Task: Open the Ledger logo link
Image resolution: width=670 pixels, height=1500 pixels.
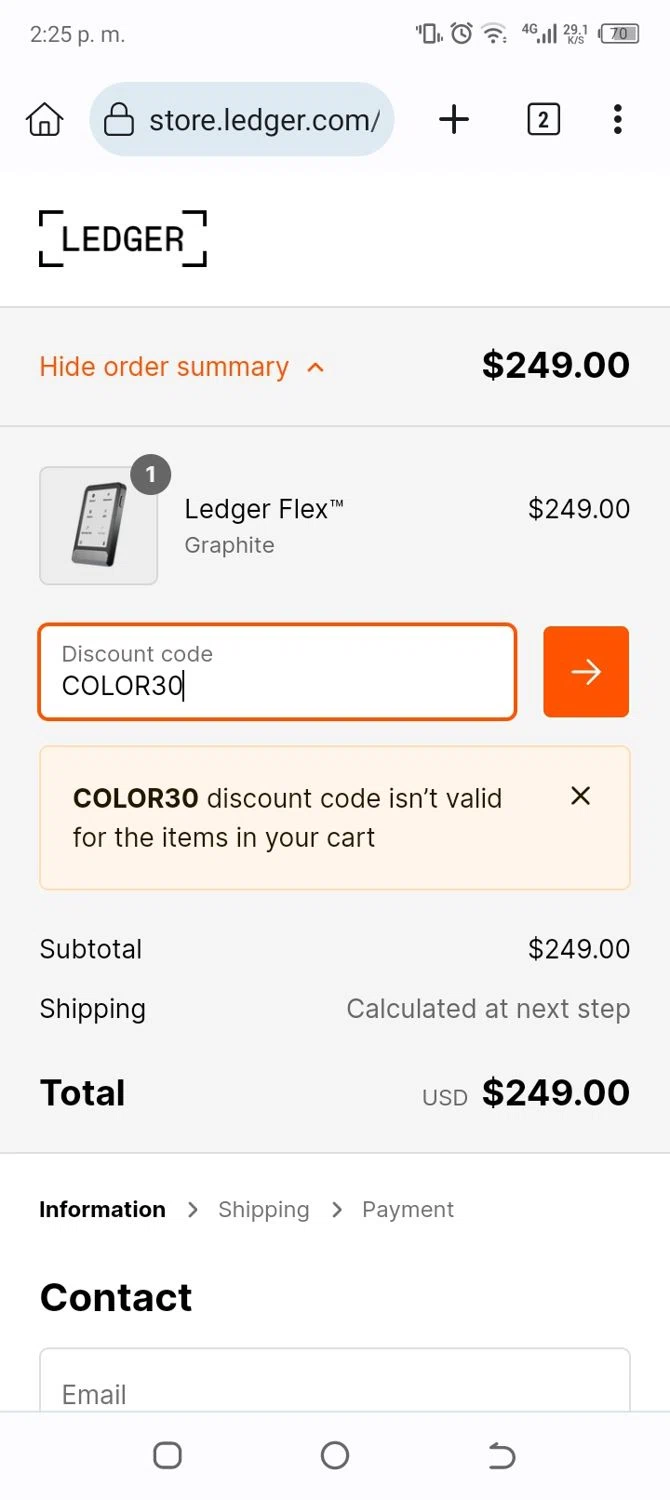Action: coord(123,239)
